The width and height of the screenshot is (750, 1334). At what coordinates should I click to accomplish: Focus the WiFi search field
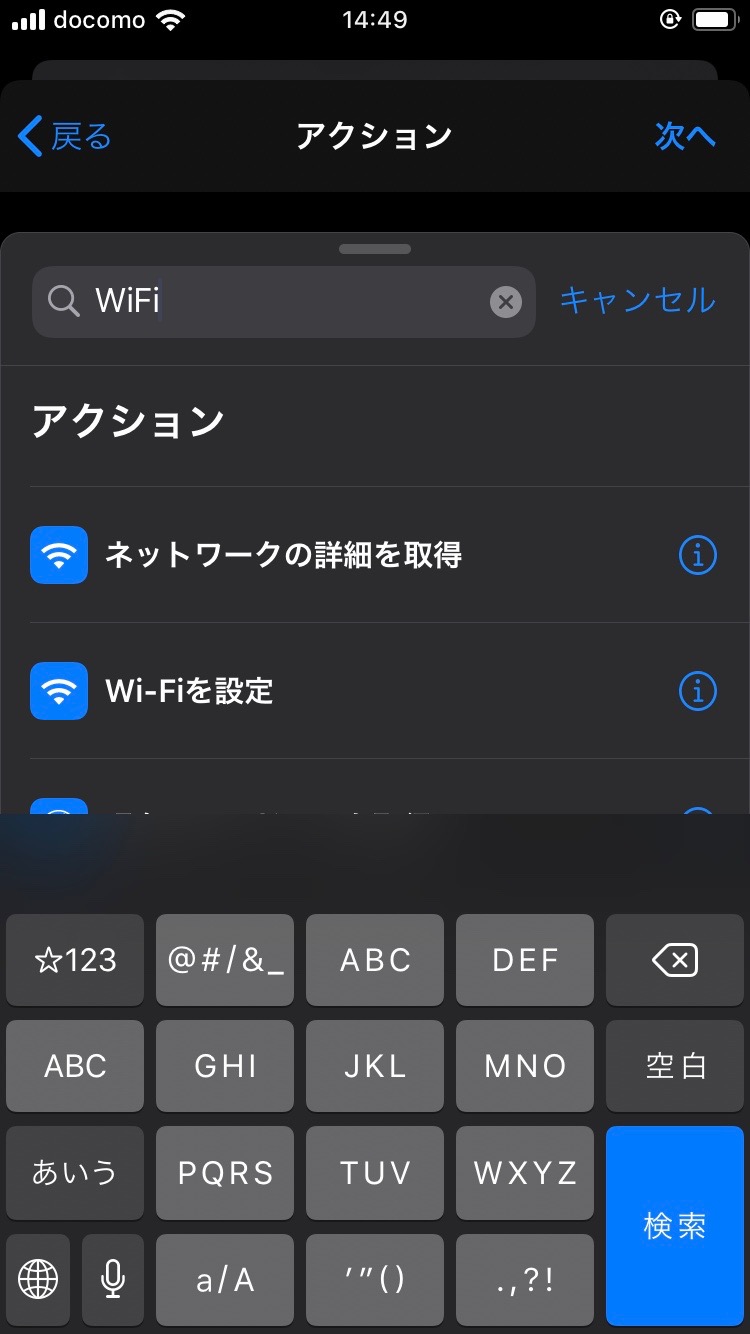click(x=284, y=301)
